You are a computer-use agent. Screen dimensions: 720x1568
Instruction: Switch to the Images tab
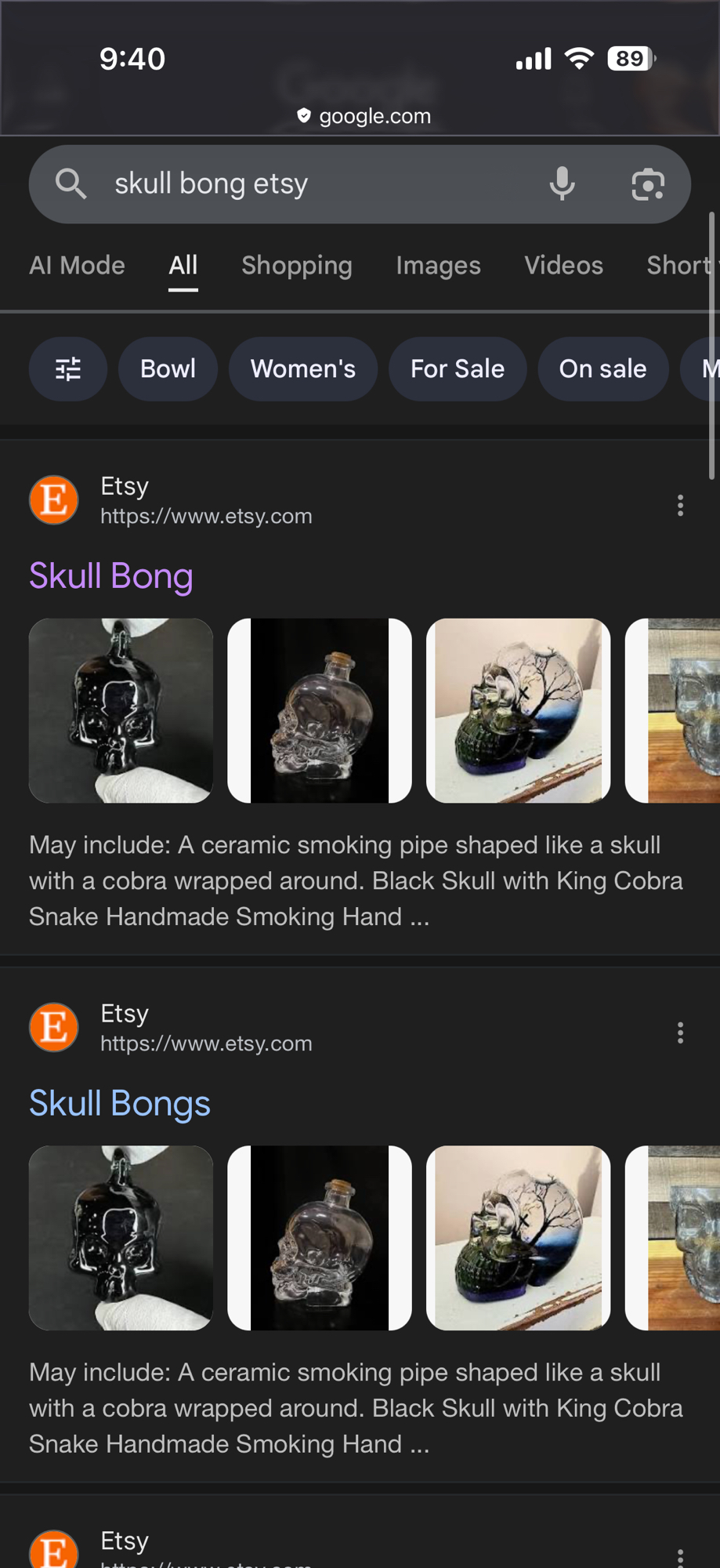pos(438,266)
